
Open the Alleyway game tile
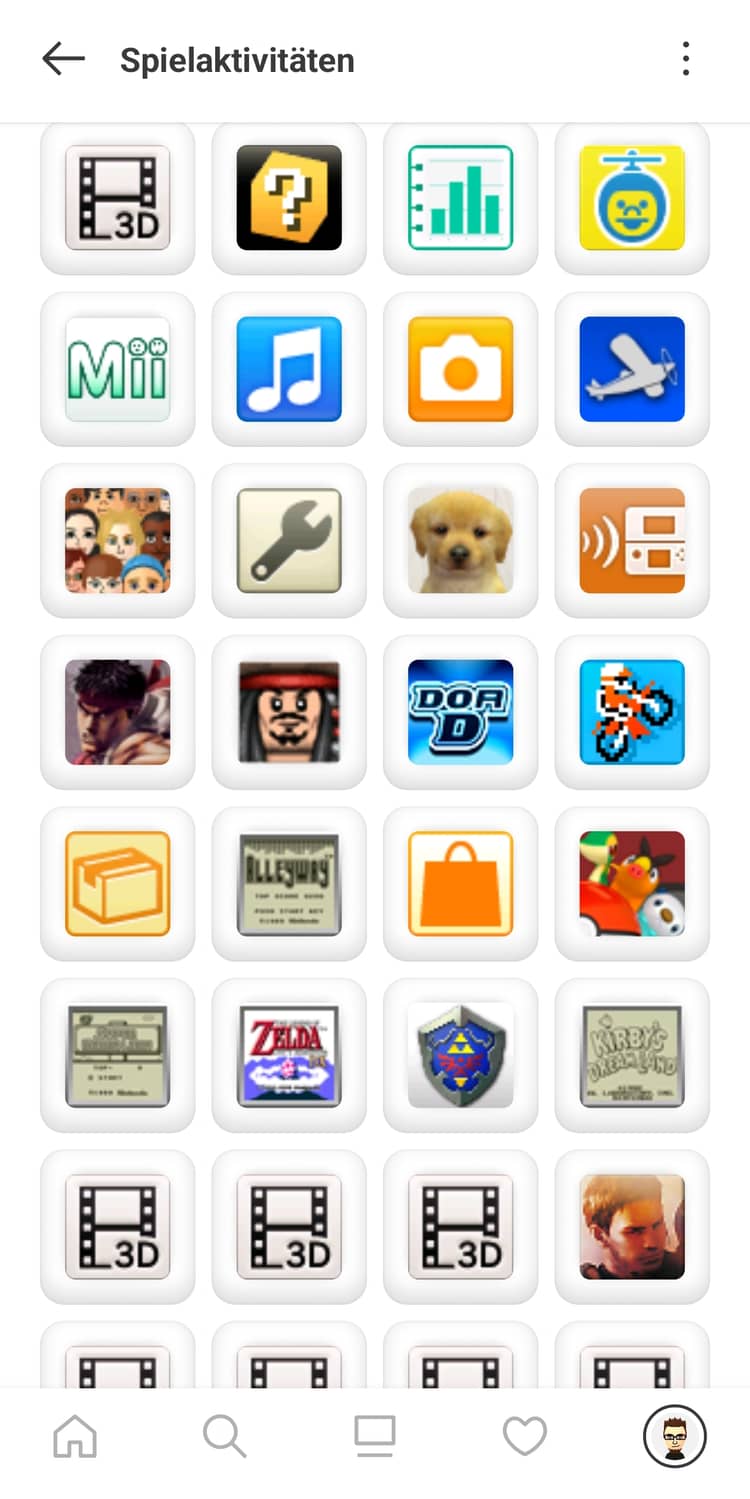(x=289, y=884)
